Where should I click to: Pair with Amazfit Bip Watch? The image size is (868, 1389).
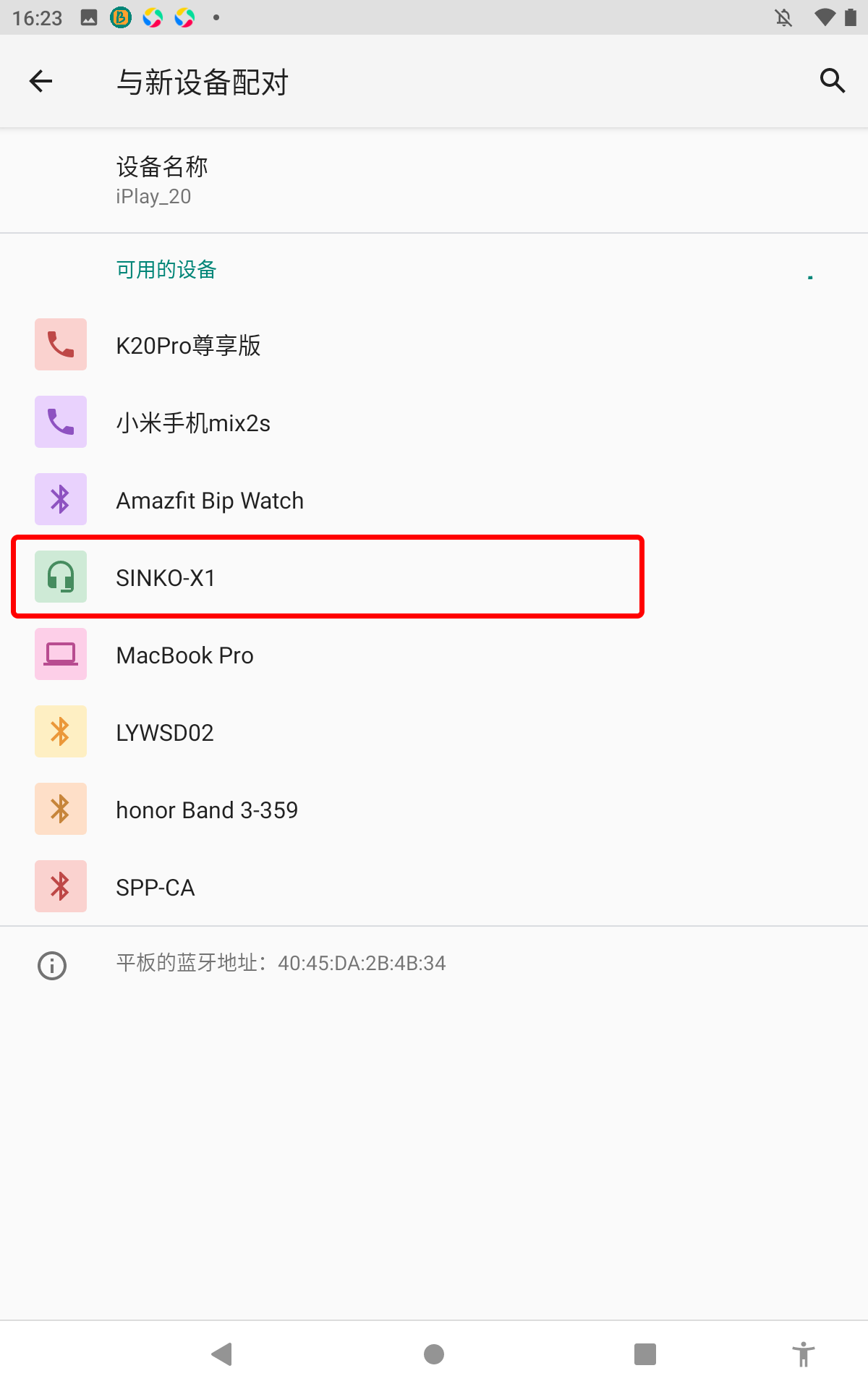210,500
